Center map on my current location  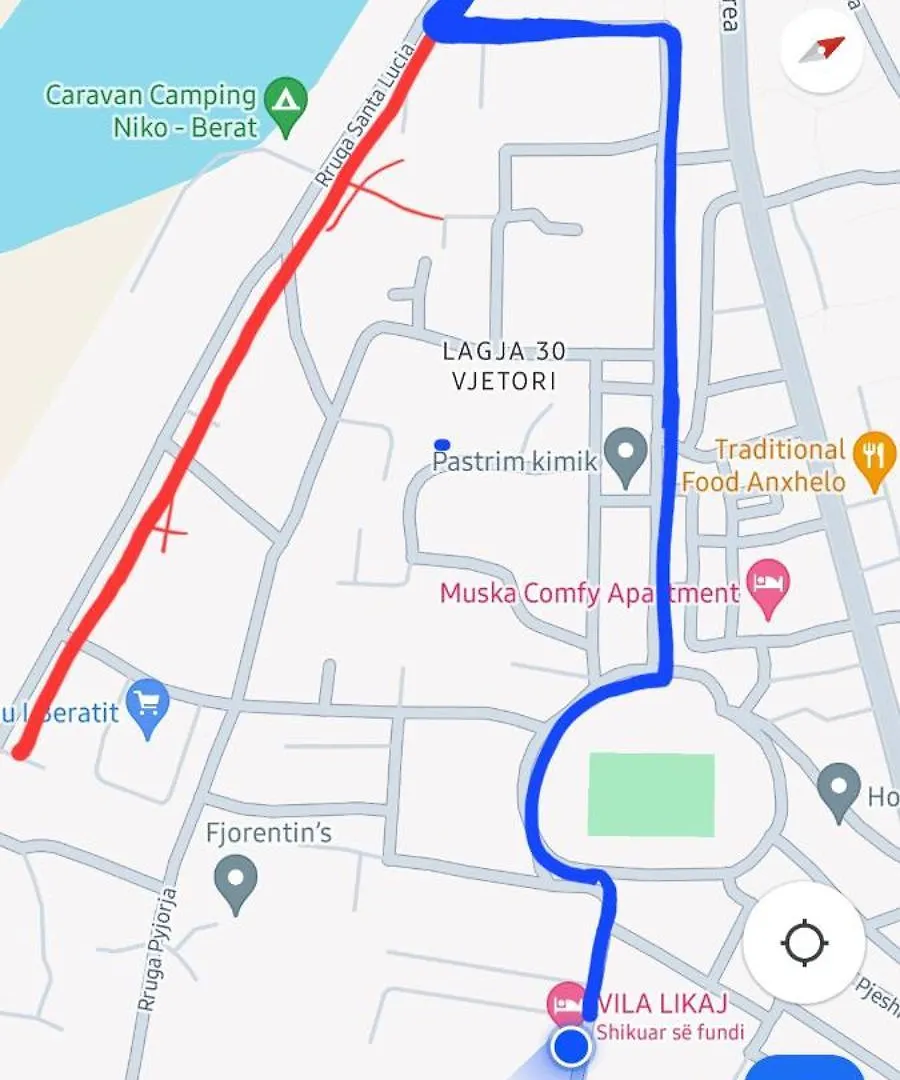804,943
